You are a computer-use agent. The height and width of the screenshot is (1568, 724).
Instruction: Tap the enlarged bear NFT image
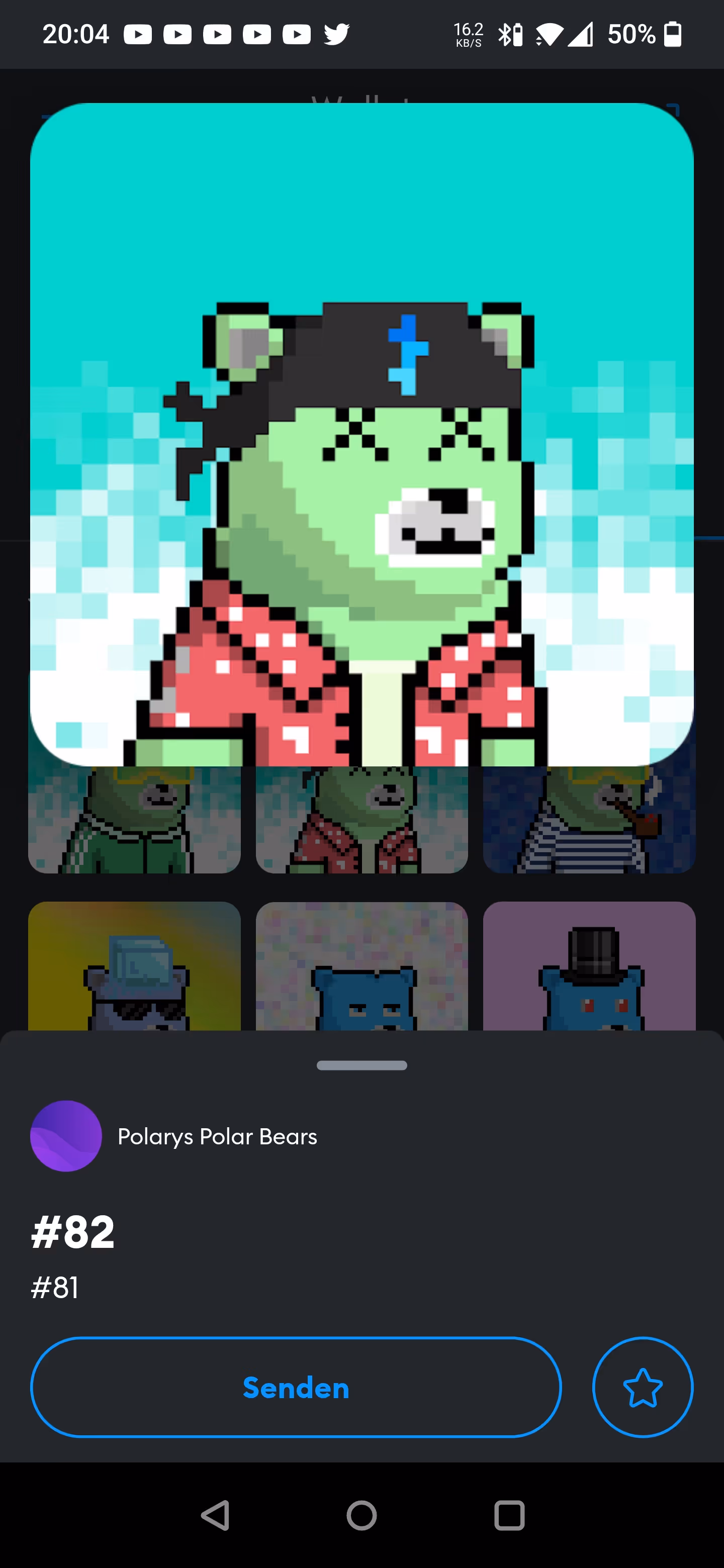[x=361, y=434]
